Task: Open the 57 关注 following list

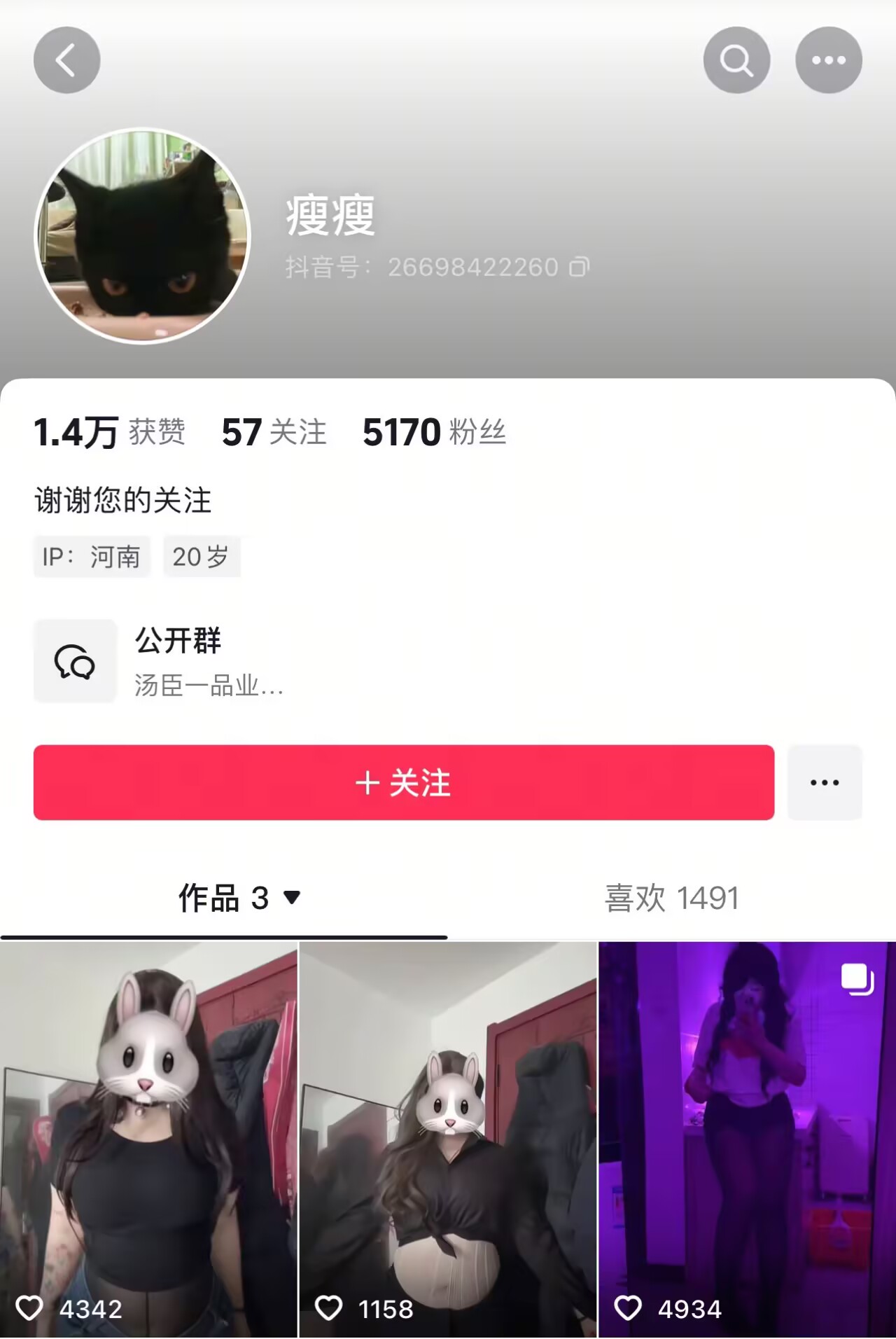Action: point(274,432)
